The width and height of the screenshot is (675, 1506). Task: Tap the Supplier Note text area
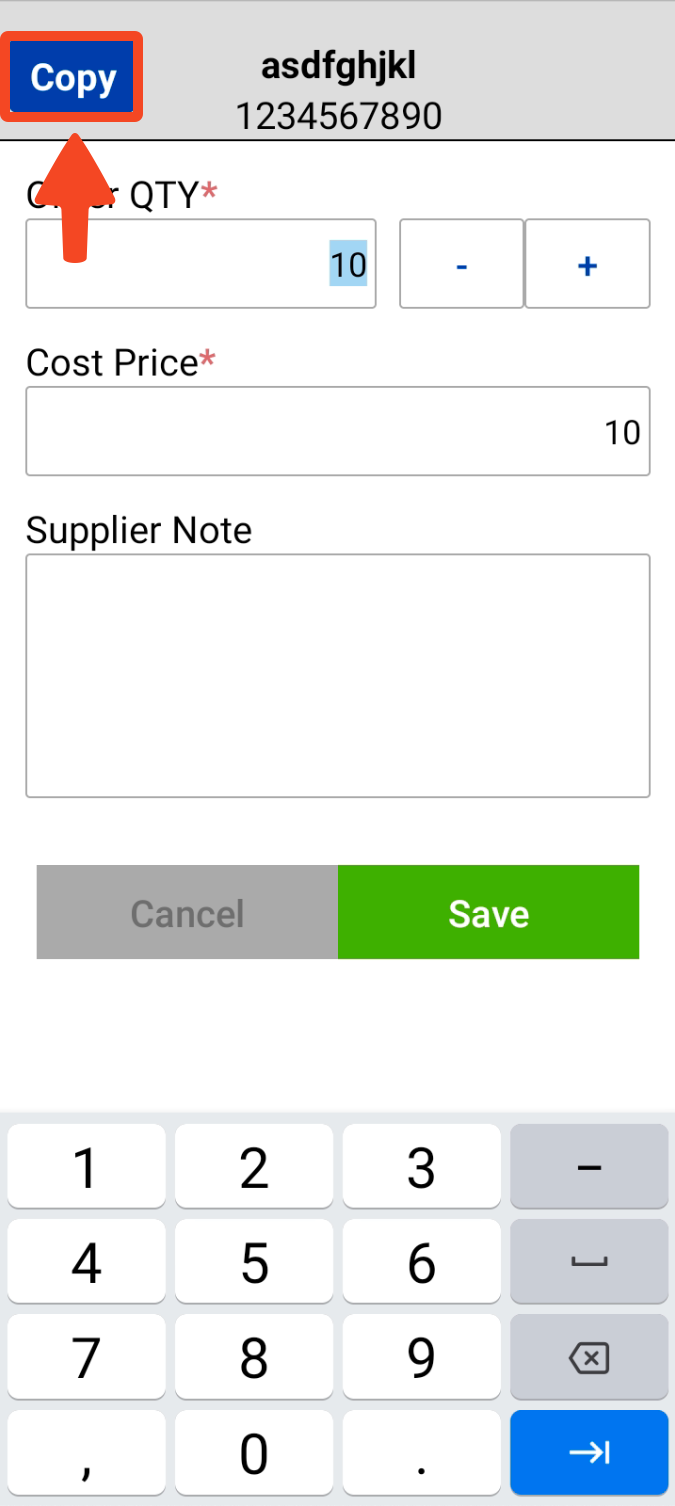tap(338, 676)
